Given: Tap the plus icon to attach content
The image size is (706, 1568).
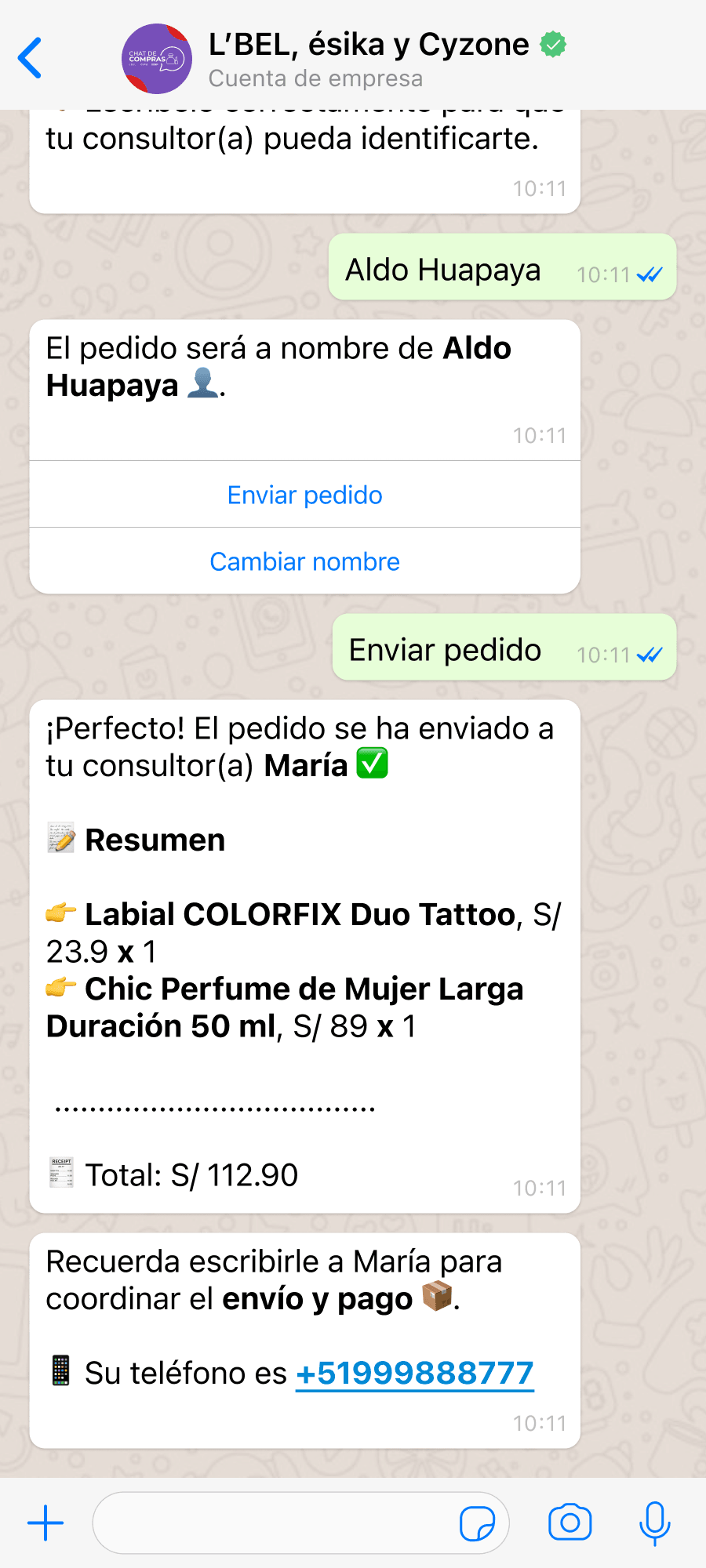Looking at the screenshot, I should click(x=45, y=1522).
